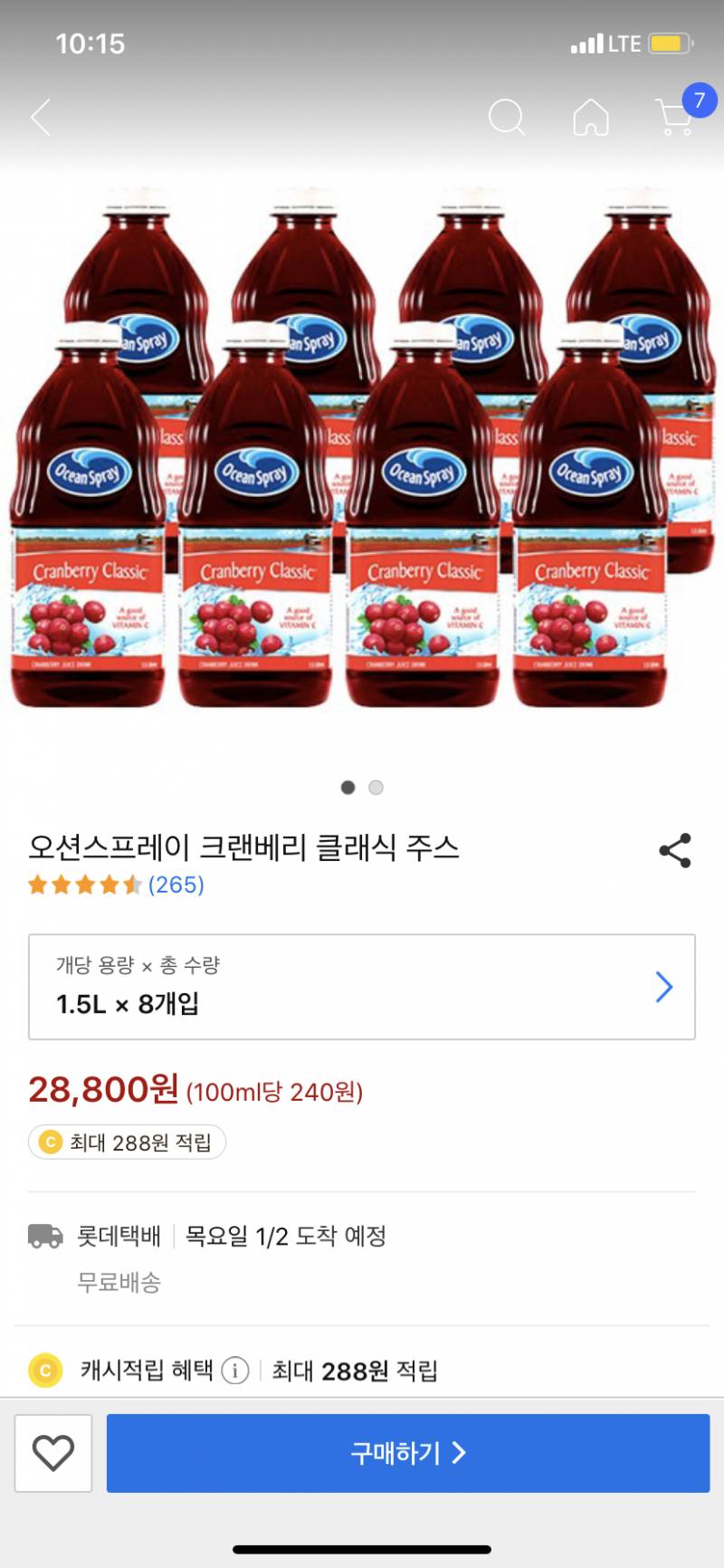Select the 무료배송 shipping label
Image resolution: width=724 pixels, height=1568 pixels.
[117, 1282]
